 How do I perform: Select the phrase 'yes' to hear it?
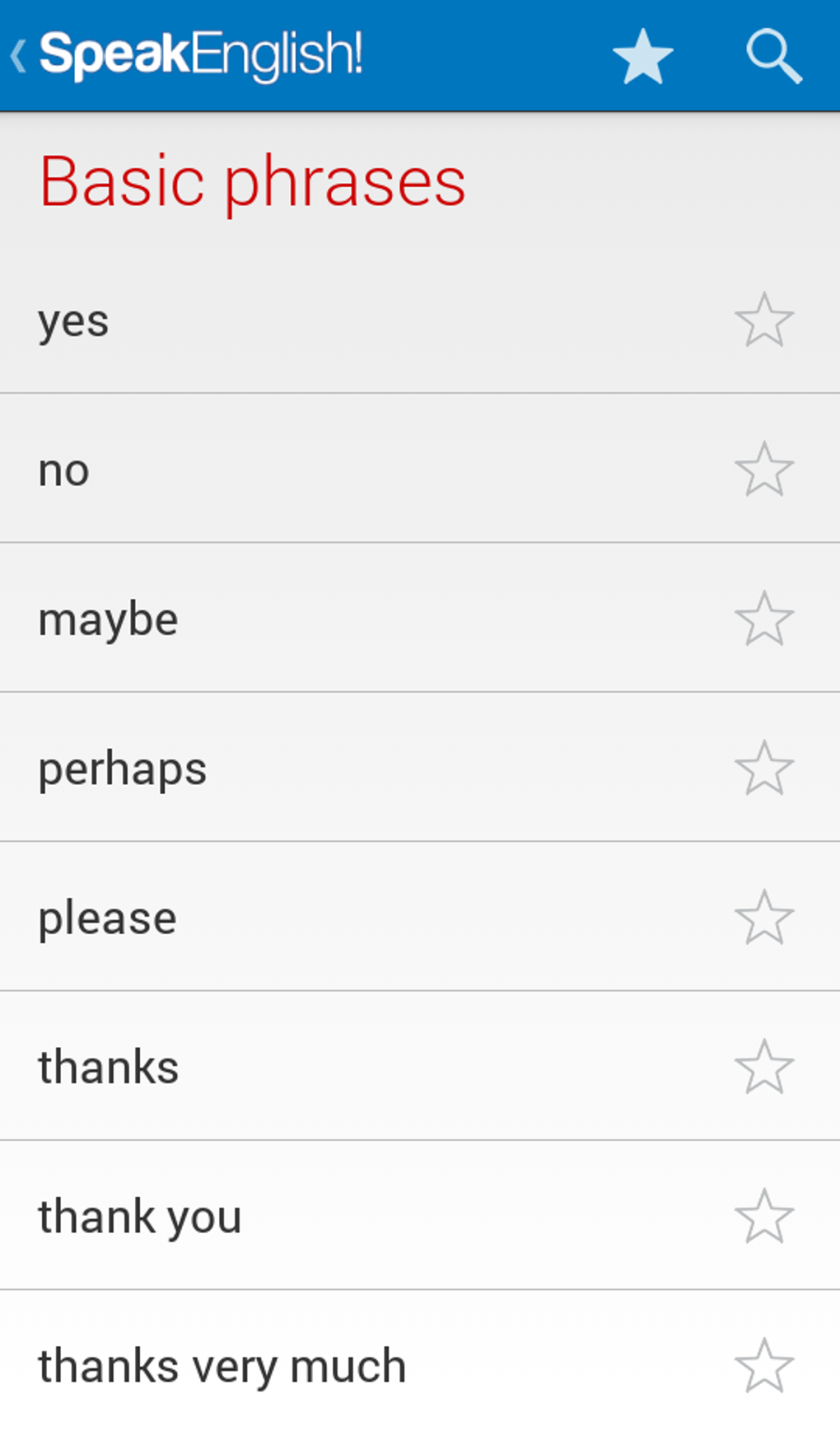pyautogui.click(x=329, y=321)
